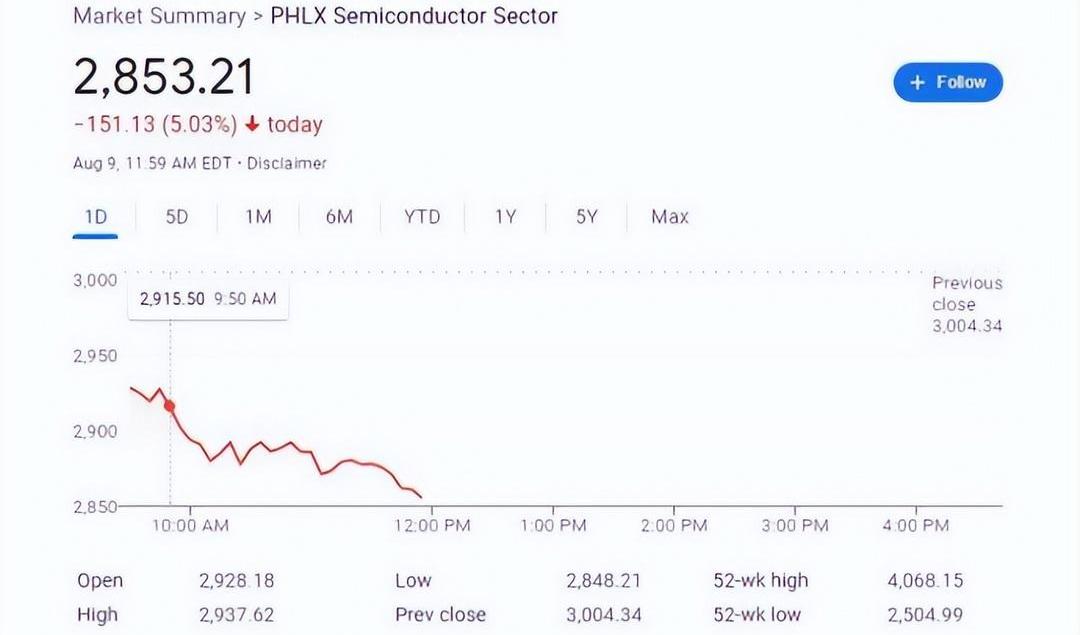This screenshot has width=1080, height=635.
Task: Show the 6M chart view
Action: [339, 217]
